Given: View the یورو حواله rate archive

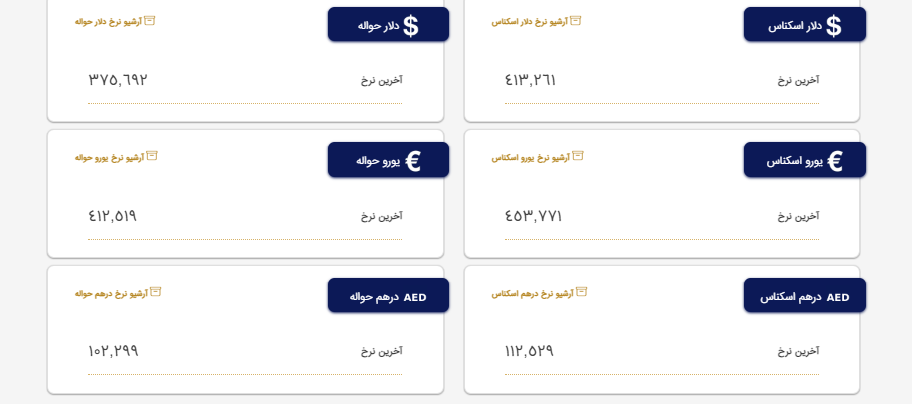Looking at the screenshot, I should coord(116,157).
